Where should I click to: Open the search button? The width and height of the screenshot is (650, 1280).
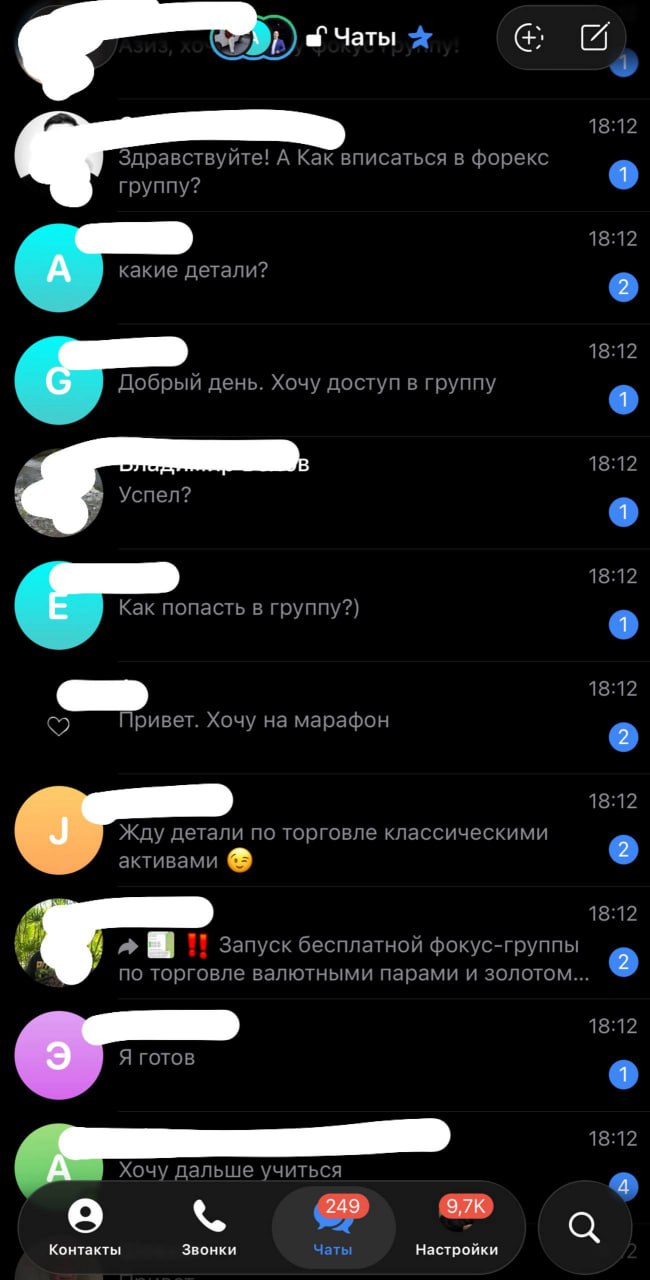point(583,1226)
